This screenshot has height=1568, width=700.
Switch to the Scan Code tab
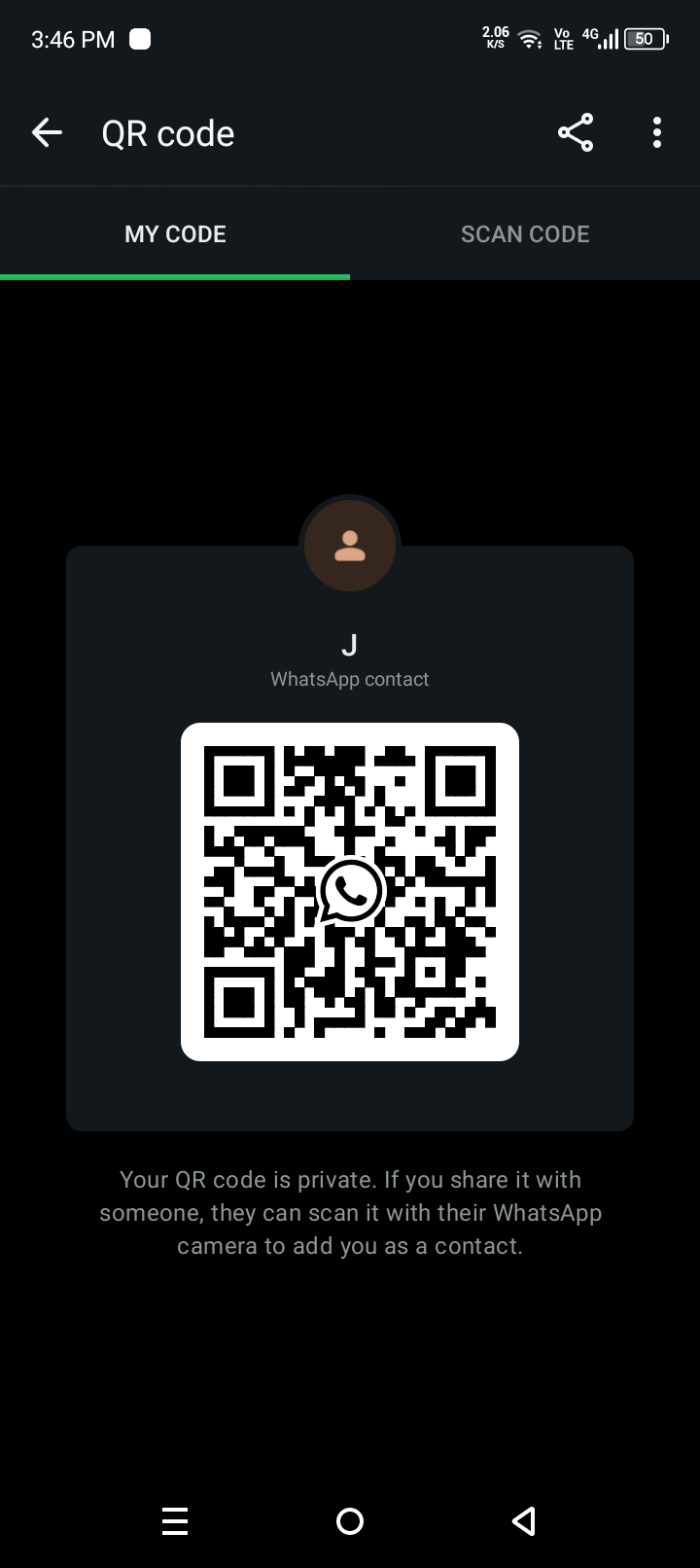pos(525,234)
